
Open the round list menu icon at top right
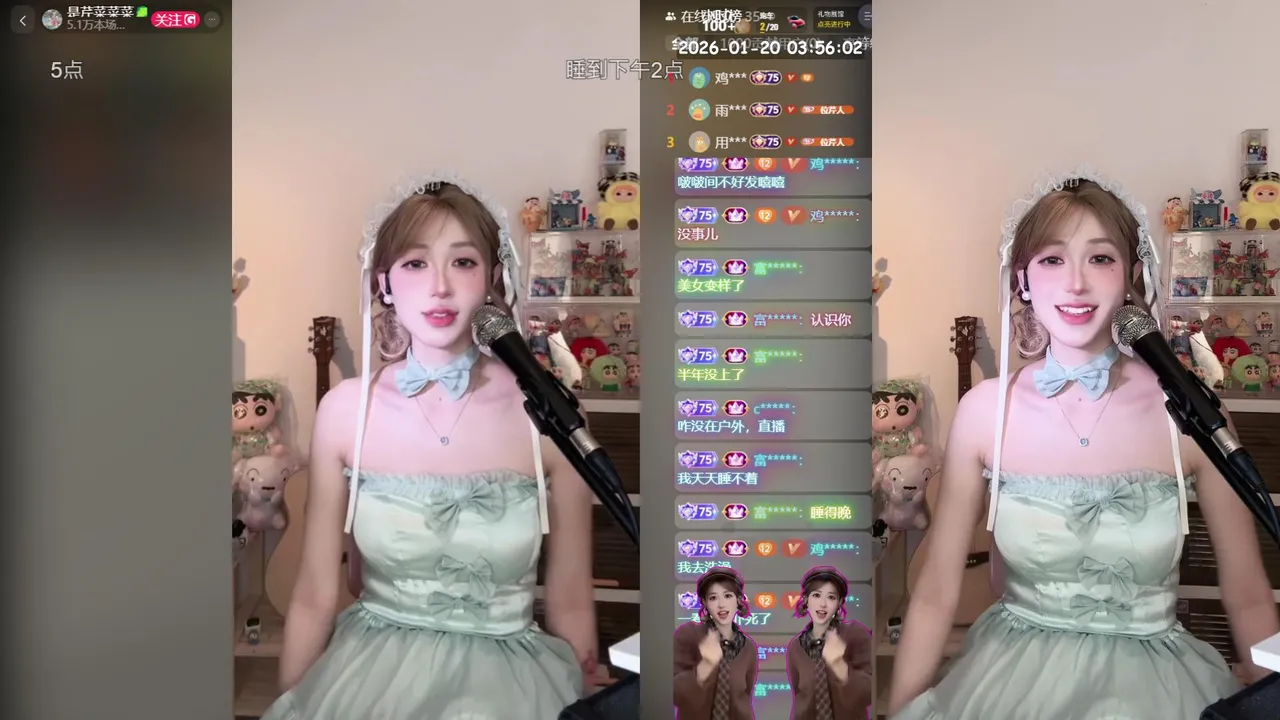[x=866, y=16]
